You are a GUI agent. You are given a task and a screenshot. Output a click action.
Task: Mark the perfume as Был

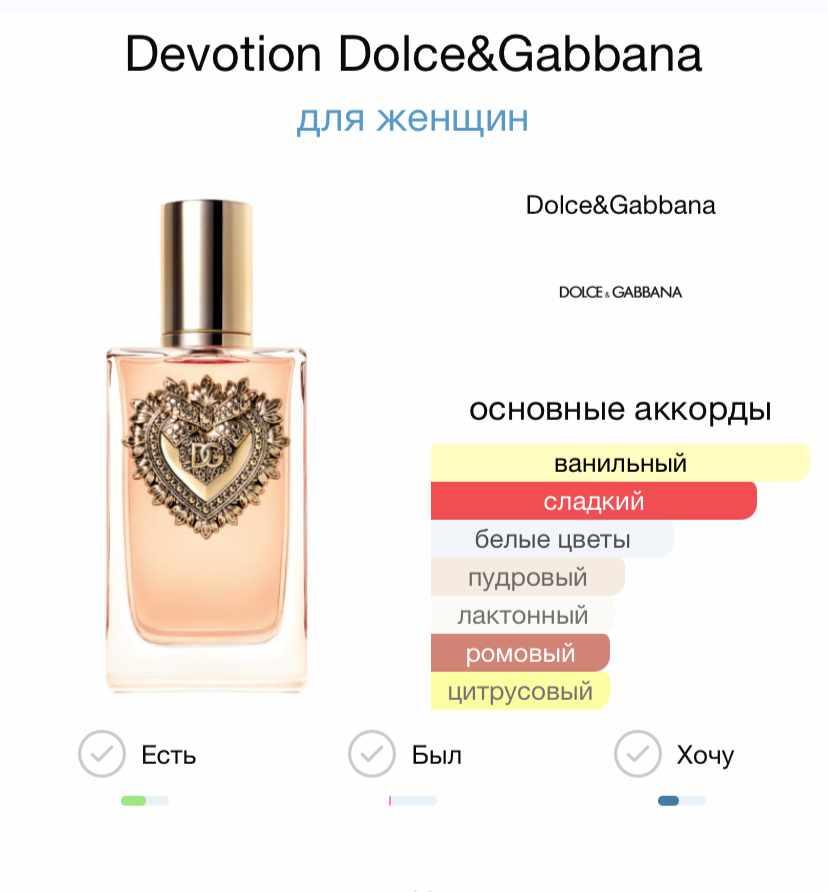point(372,754)
